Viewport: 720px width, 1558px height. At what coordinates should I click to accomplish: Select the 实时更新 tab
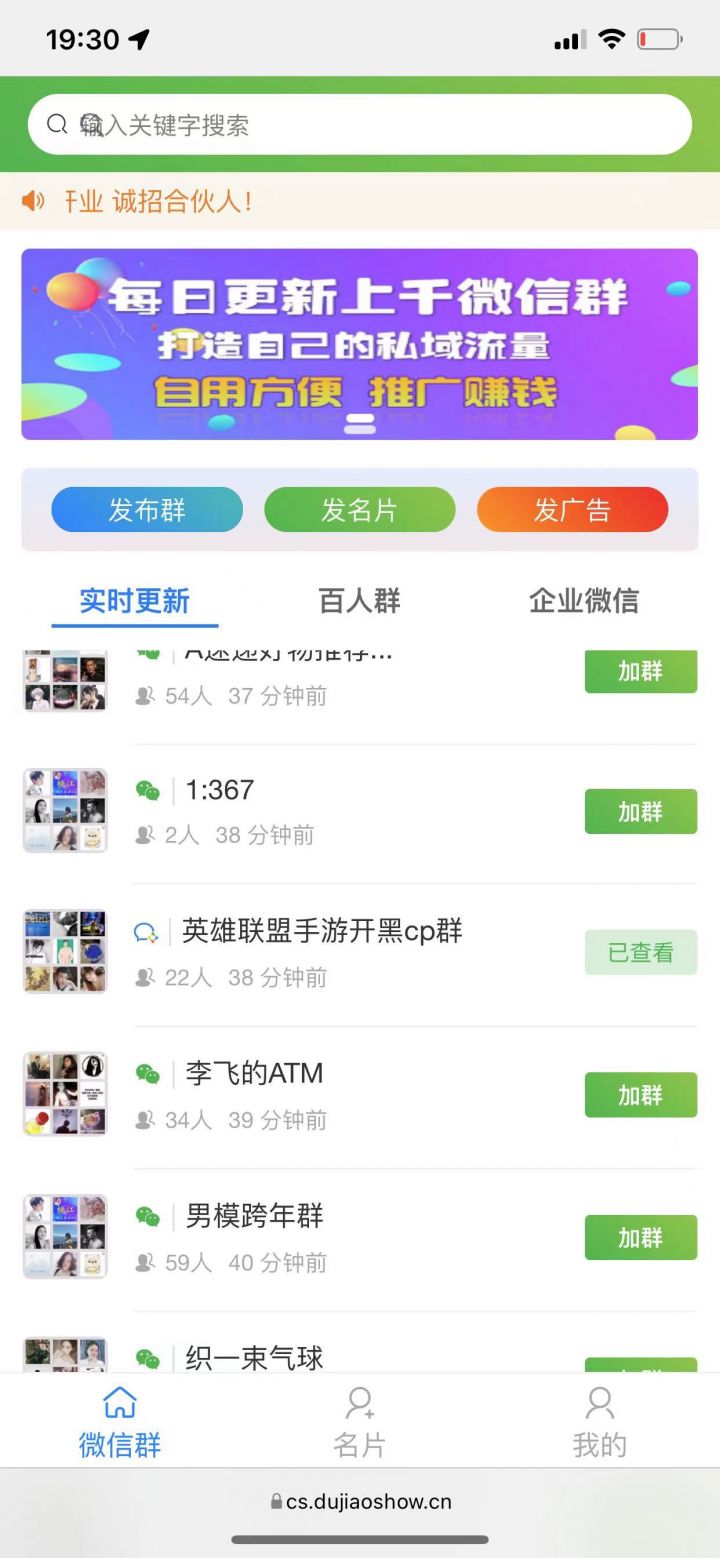pyautogui.click(x=133, y=600)
